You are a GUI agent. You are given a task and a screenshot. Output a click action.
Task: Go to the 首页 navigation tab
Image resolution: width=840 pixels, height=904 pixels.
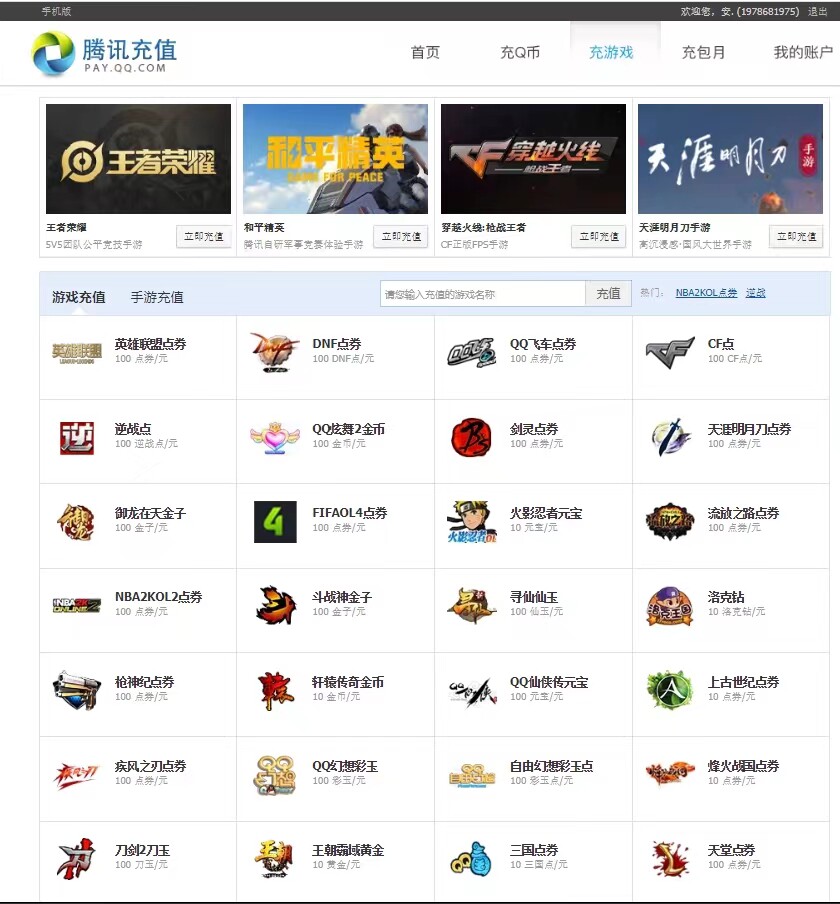pos(425,53)
